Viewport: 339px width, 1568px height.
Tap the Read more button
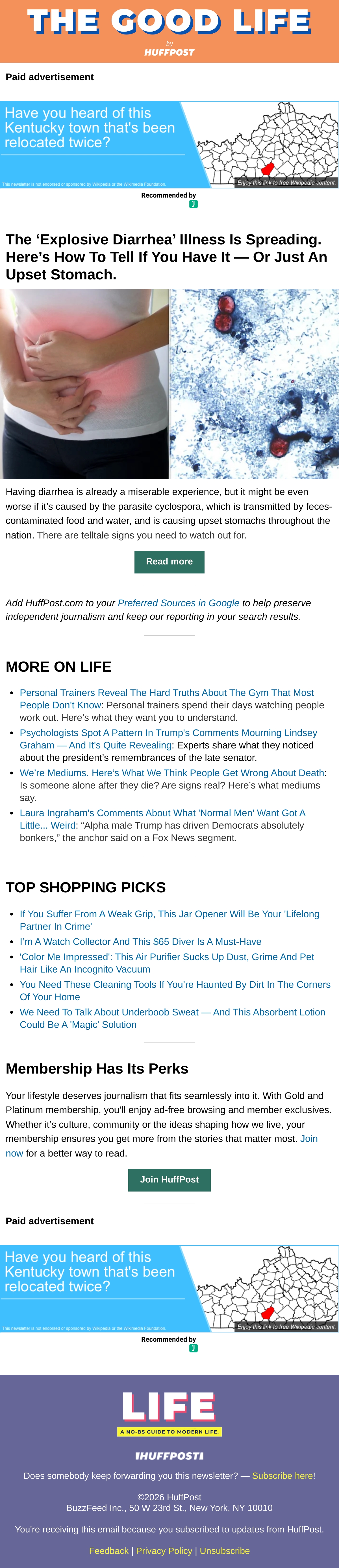169,561
